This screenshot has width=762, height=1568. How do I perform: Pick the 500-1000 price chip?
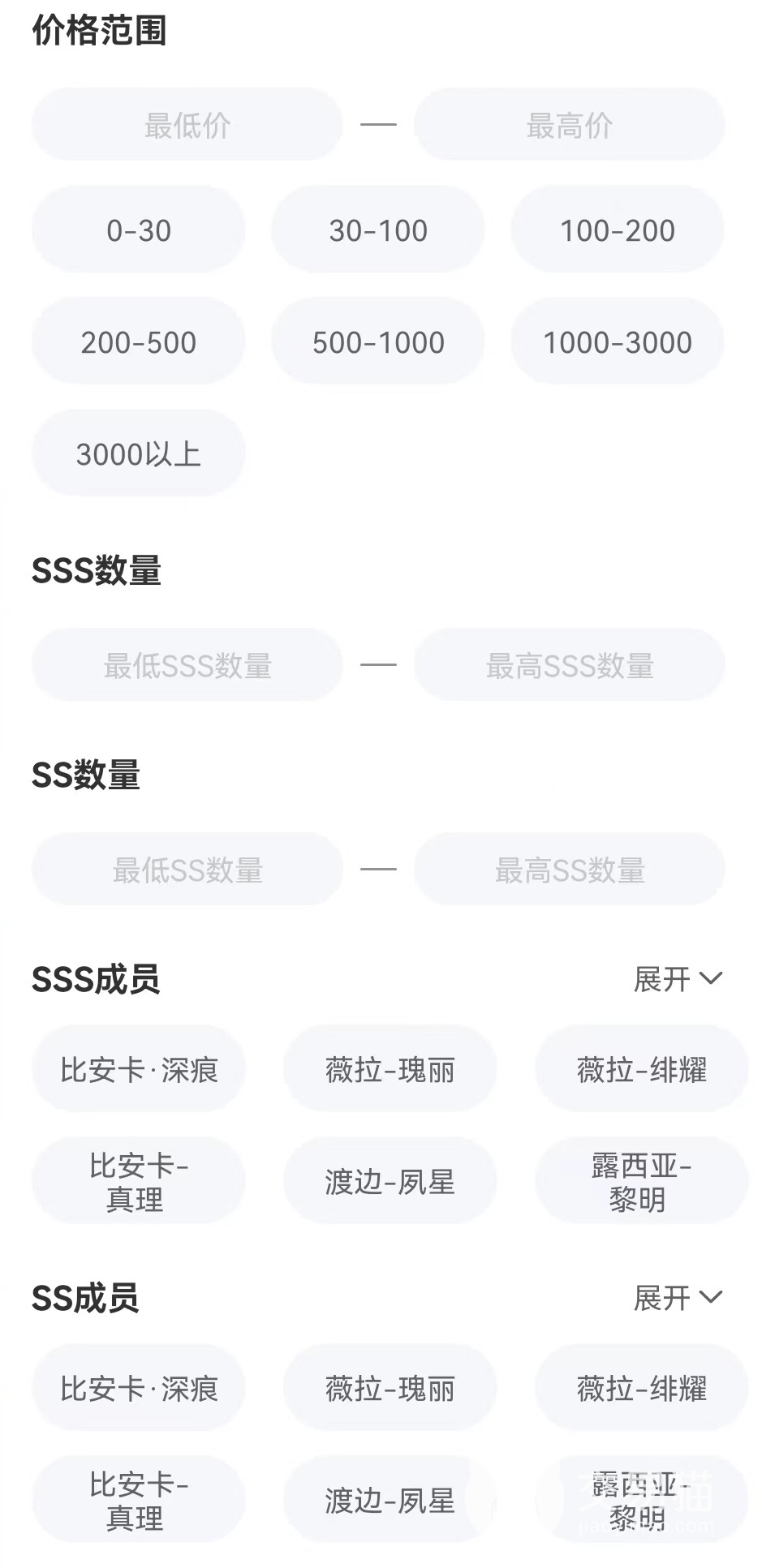click(x=378, y=342)
